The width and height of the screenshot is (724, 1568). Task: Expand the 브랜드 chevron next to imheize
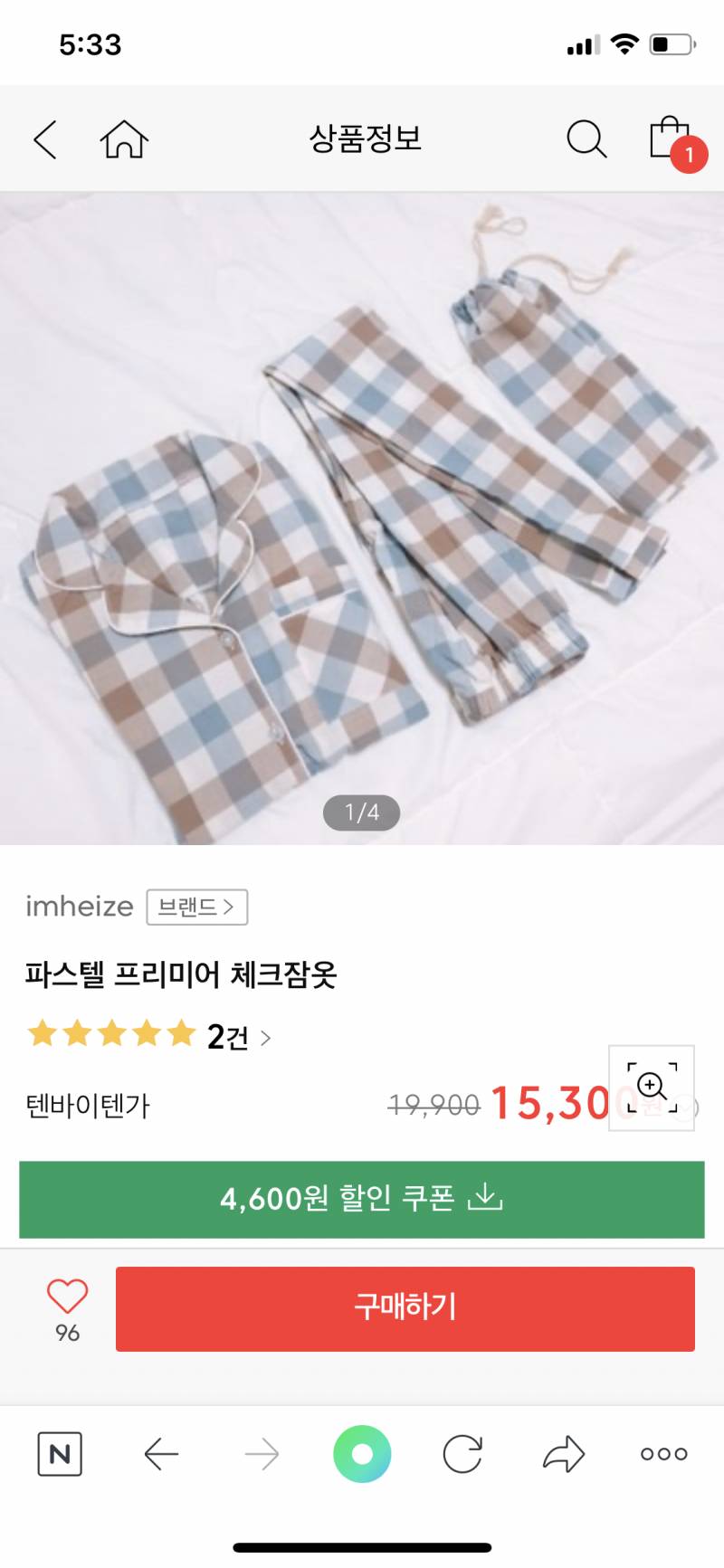[x=196, y=907]
